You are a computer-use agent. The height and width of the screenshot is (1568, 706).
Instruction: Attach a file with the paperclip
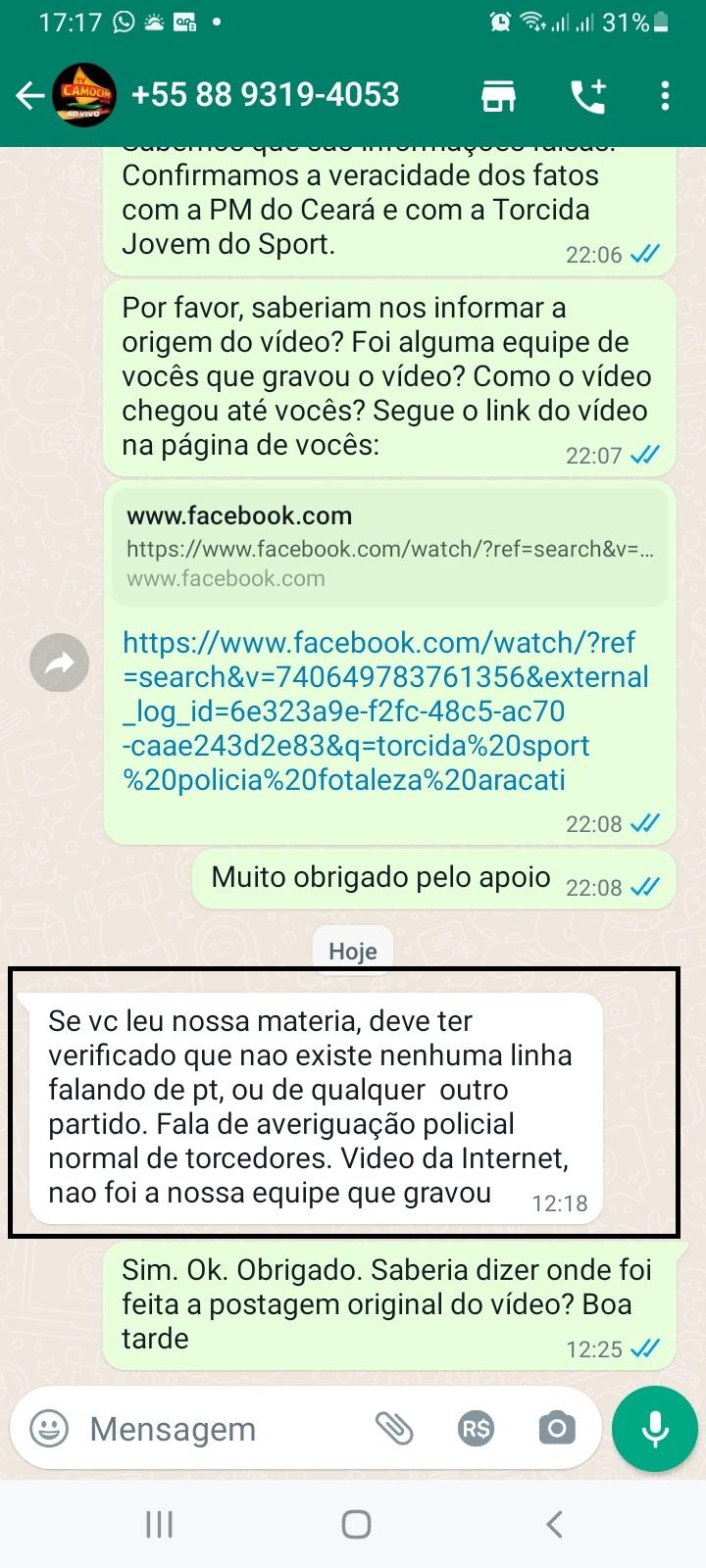coord(394,1429)
